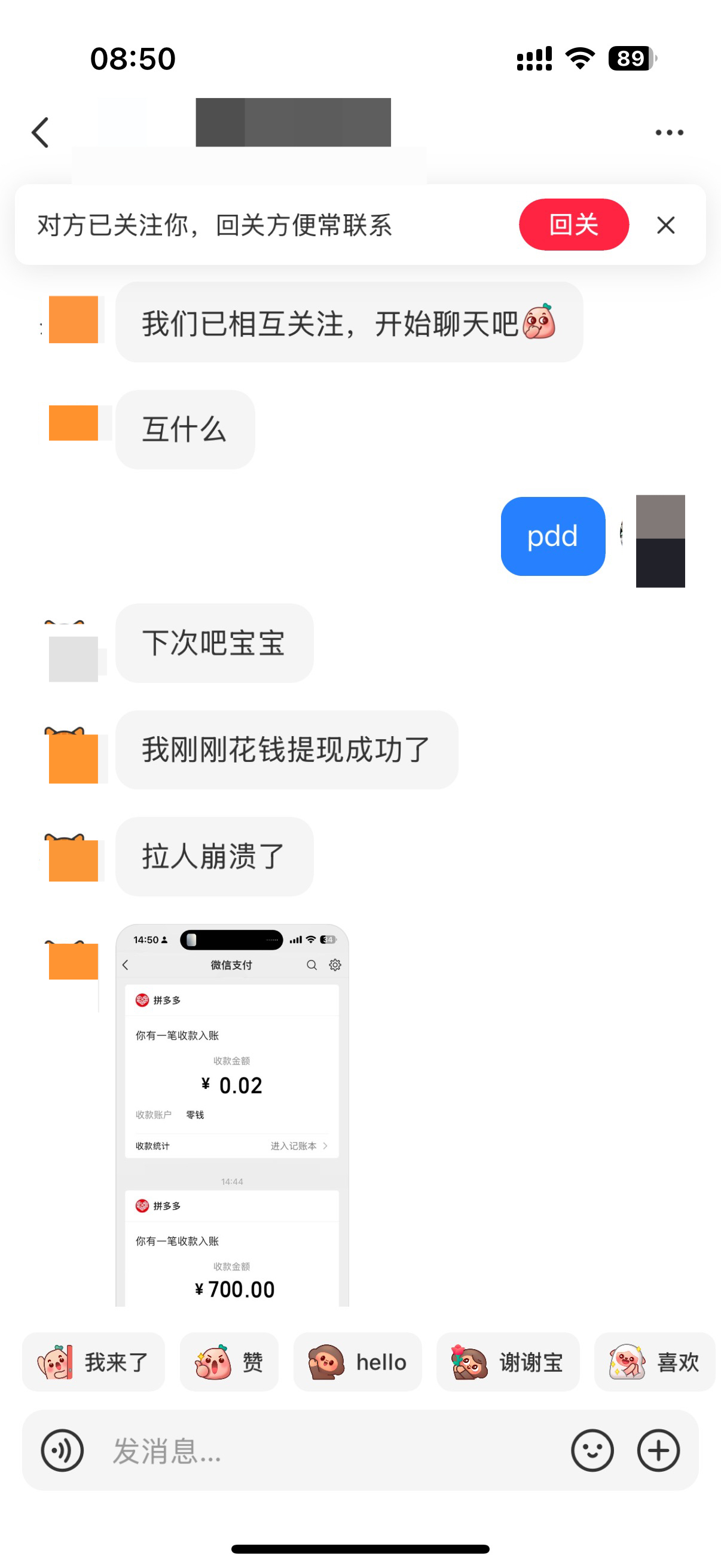Open the shared WeChat Pay screenshot image

click(232, 1114)
